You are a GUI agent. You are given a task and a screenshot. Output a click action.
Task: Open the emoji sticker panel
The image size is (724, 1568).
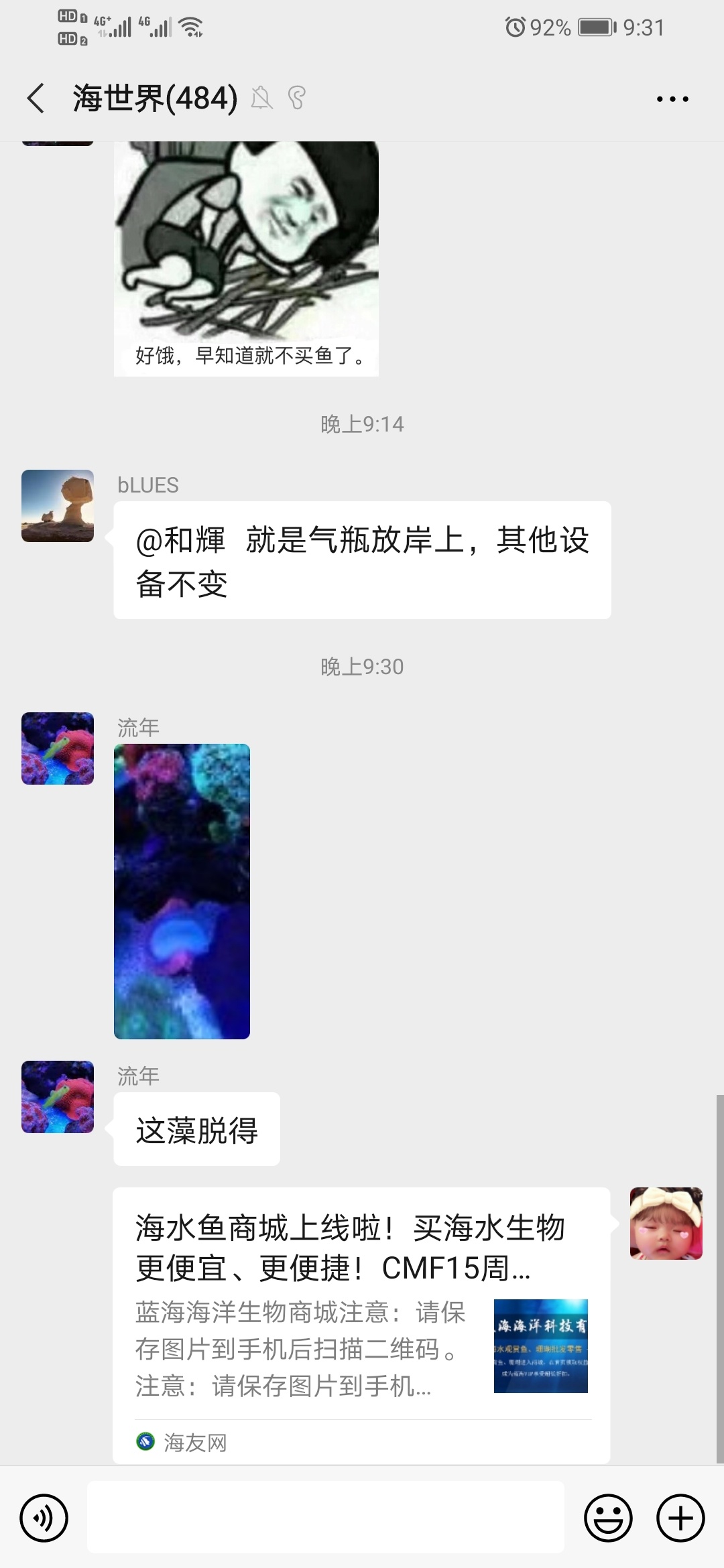[x=608, y=1517]
